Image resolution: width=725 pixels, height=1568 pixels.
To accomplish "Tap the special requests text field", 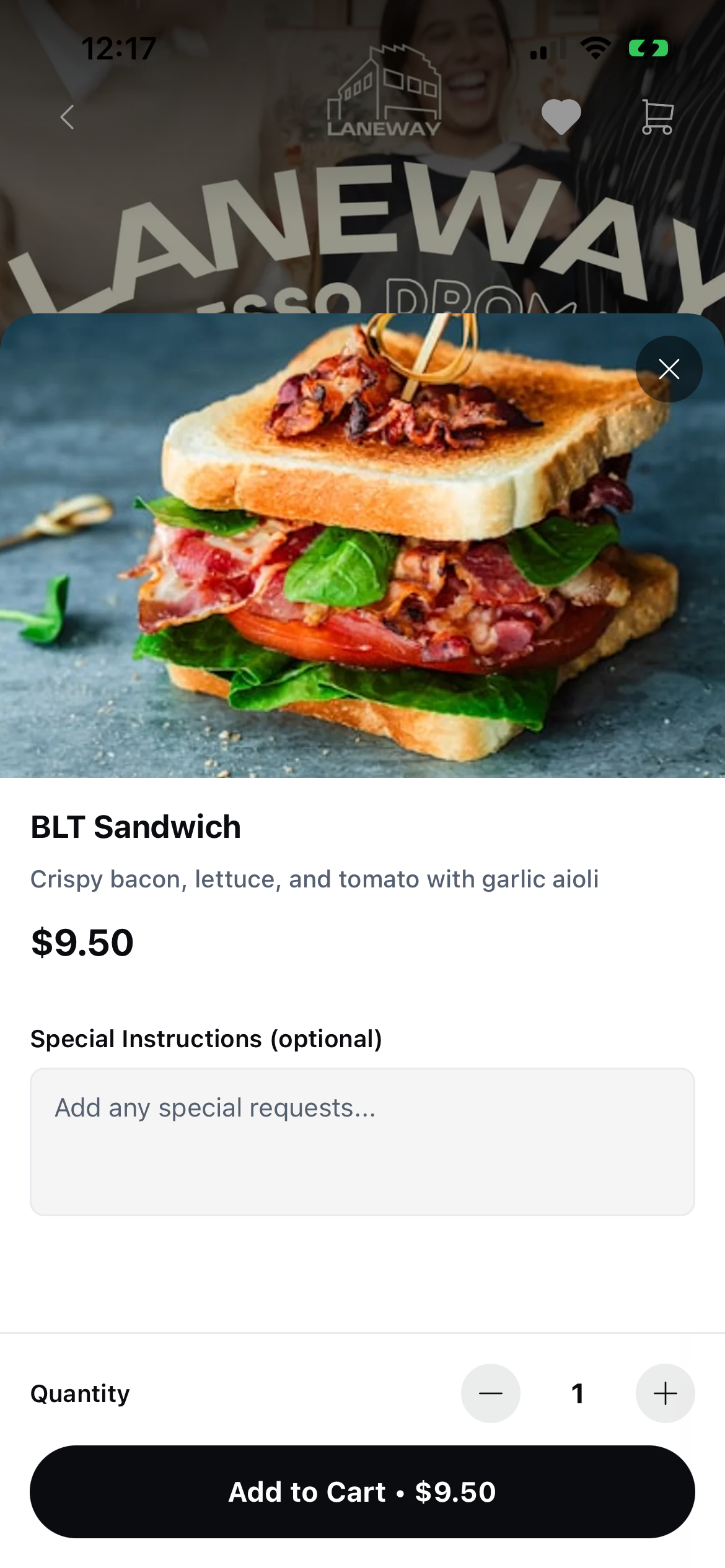I will click(362, 1139).
